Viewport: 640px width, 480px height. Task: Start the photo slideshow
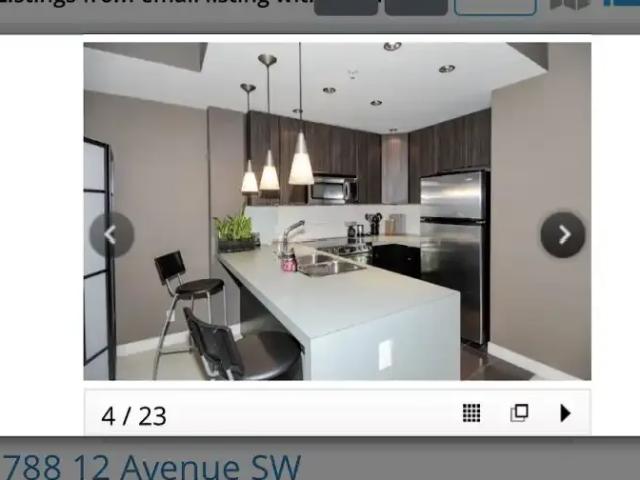[565, 413]
